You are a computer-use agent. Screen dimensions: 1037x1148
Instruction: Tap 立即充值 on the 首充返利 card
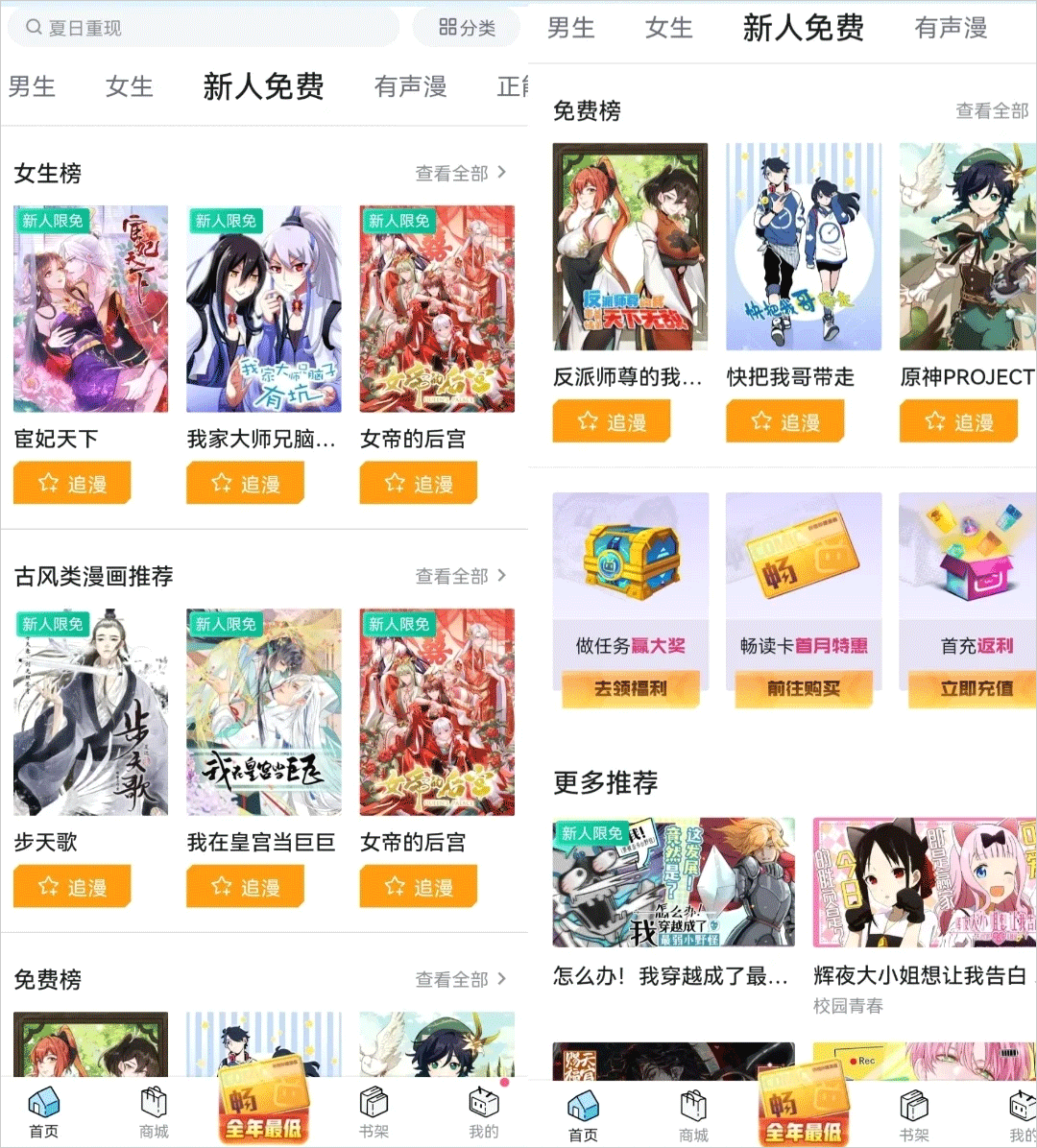[975, 688]
